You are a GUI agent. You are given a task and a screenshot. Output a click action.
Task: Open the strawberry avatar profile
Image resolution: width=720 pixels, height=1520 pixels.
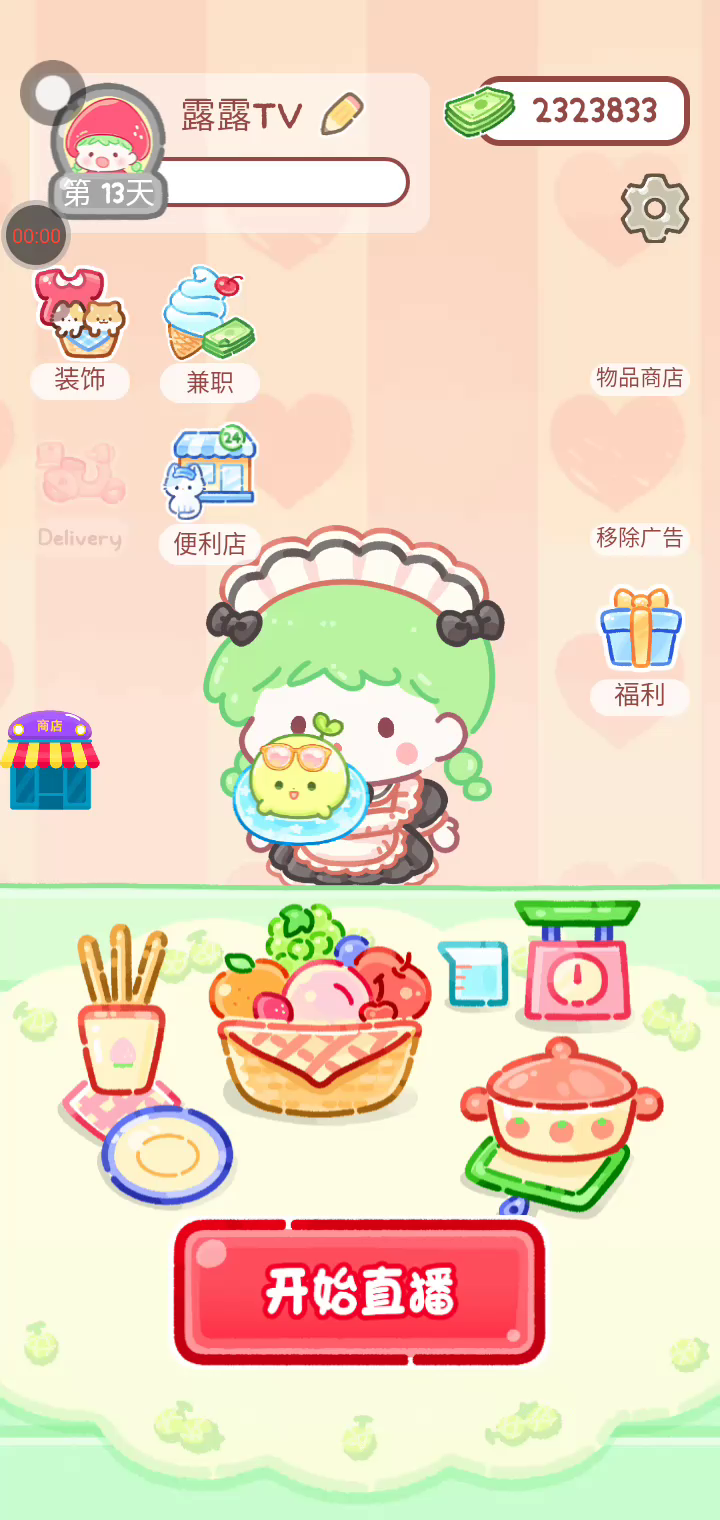tap(108, 140)
